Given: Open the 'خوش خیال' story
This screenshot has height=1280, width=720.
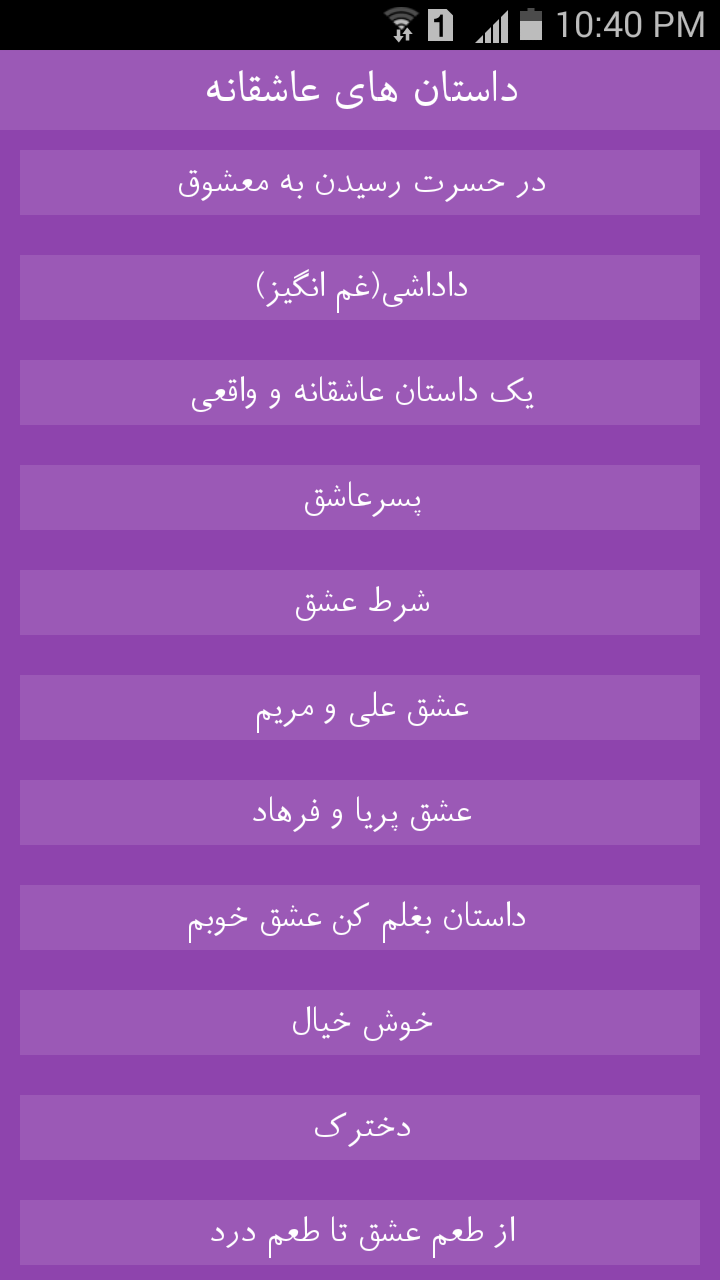Looking at the screenshot, I should coord(360,1022).
